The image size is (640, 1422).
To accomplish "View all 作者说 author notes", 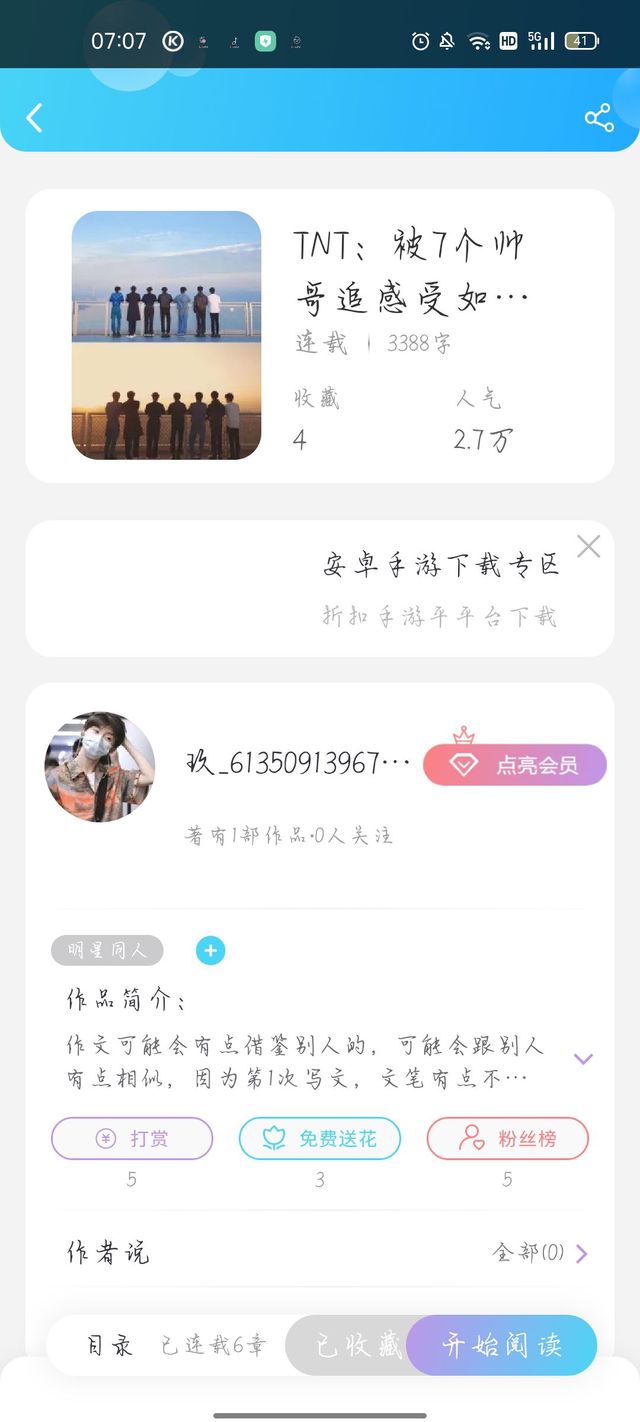I will coord(540,1252).
